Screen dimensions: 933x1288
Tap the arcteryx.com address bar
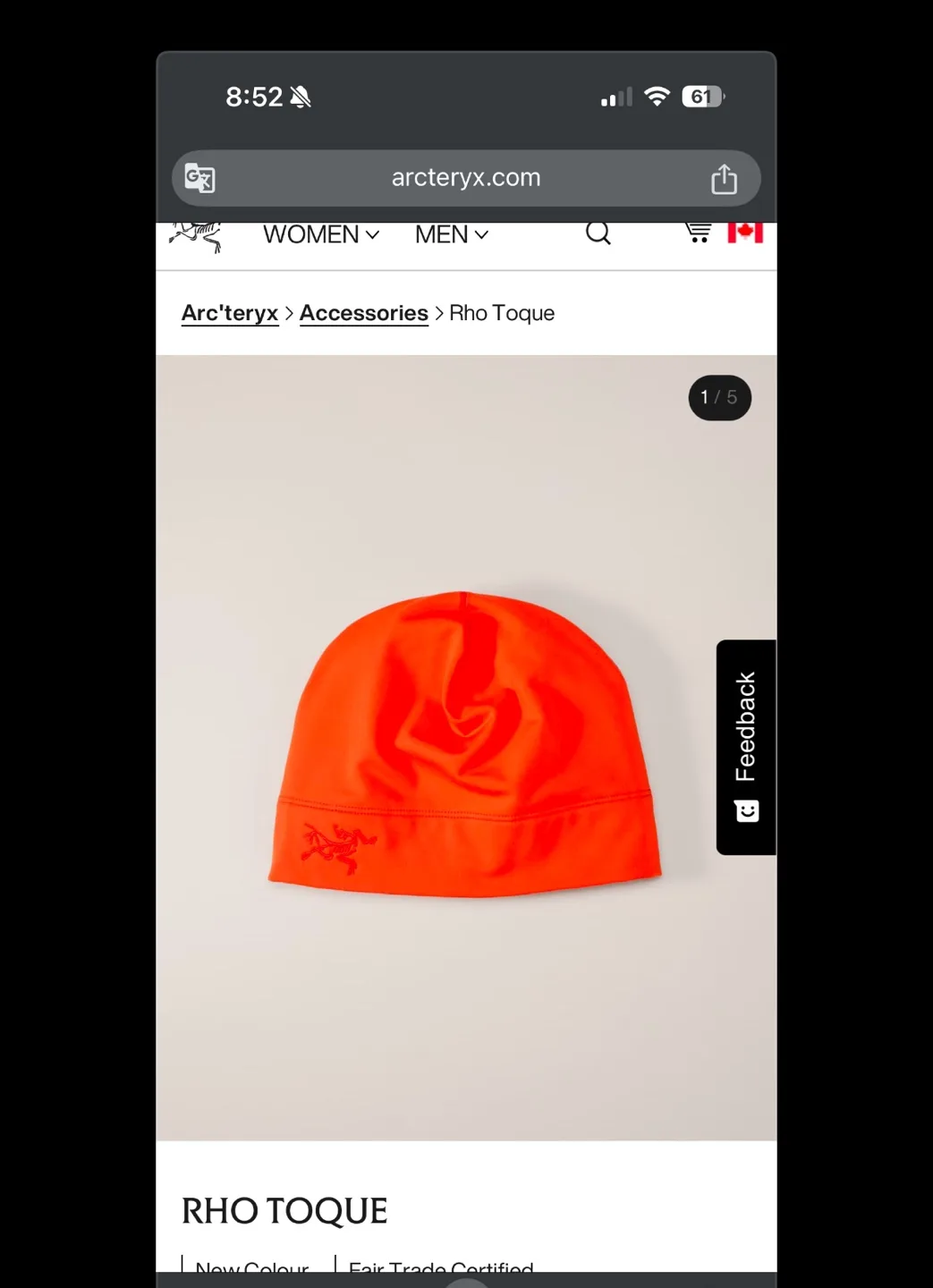coord(465,177)
